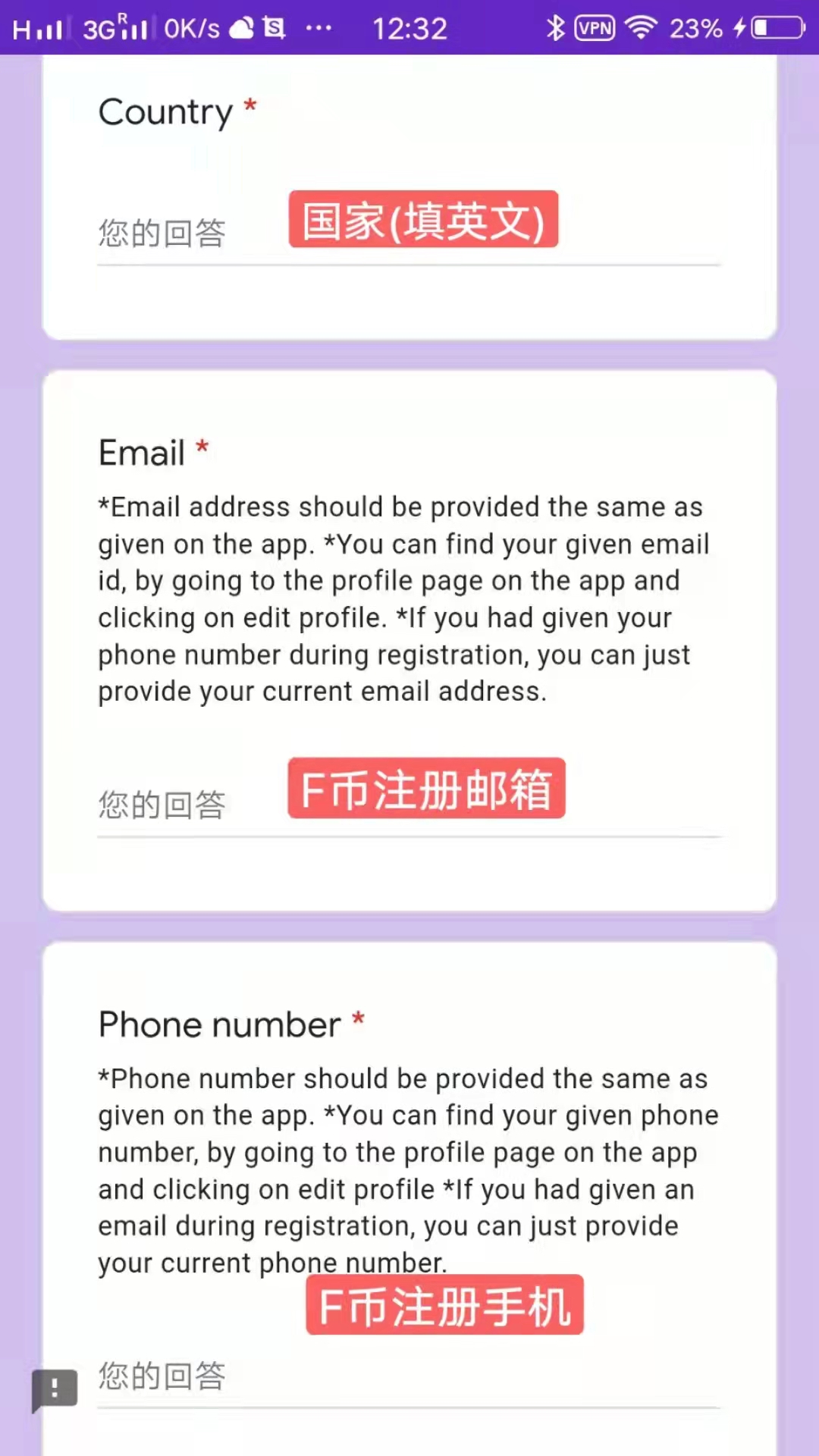Focus the Email answer field
Viewport: 819px width, 1456px height.
point(409,805)
